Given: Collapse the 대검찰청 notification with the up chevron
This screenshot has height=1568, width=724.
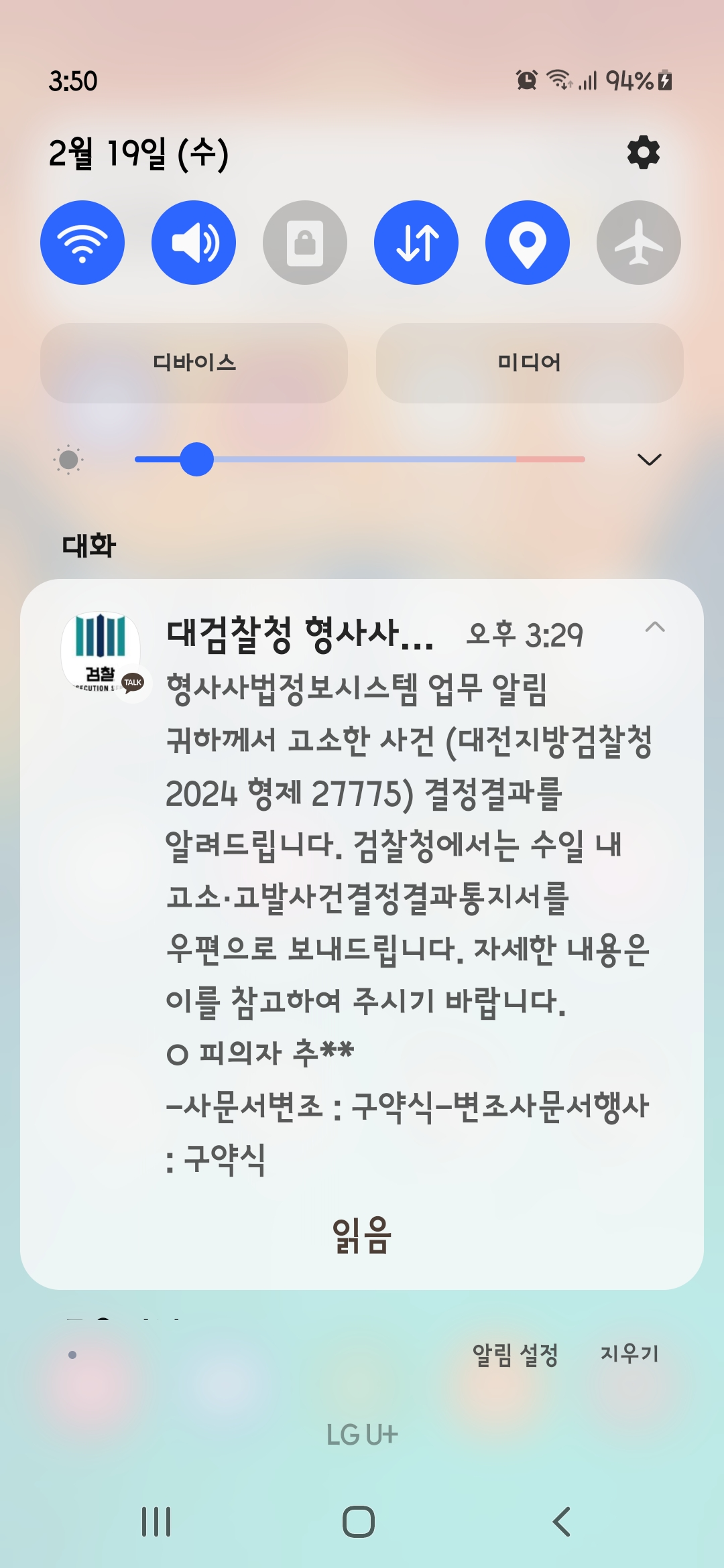Looking at the screenshot, I should [654, 628].
